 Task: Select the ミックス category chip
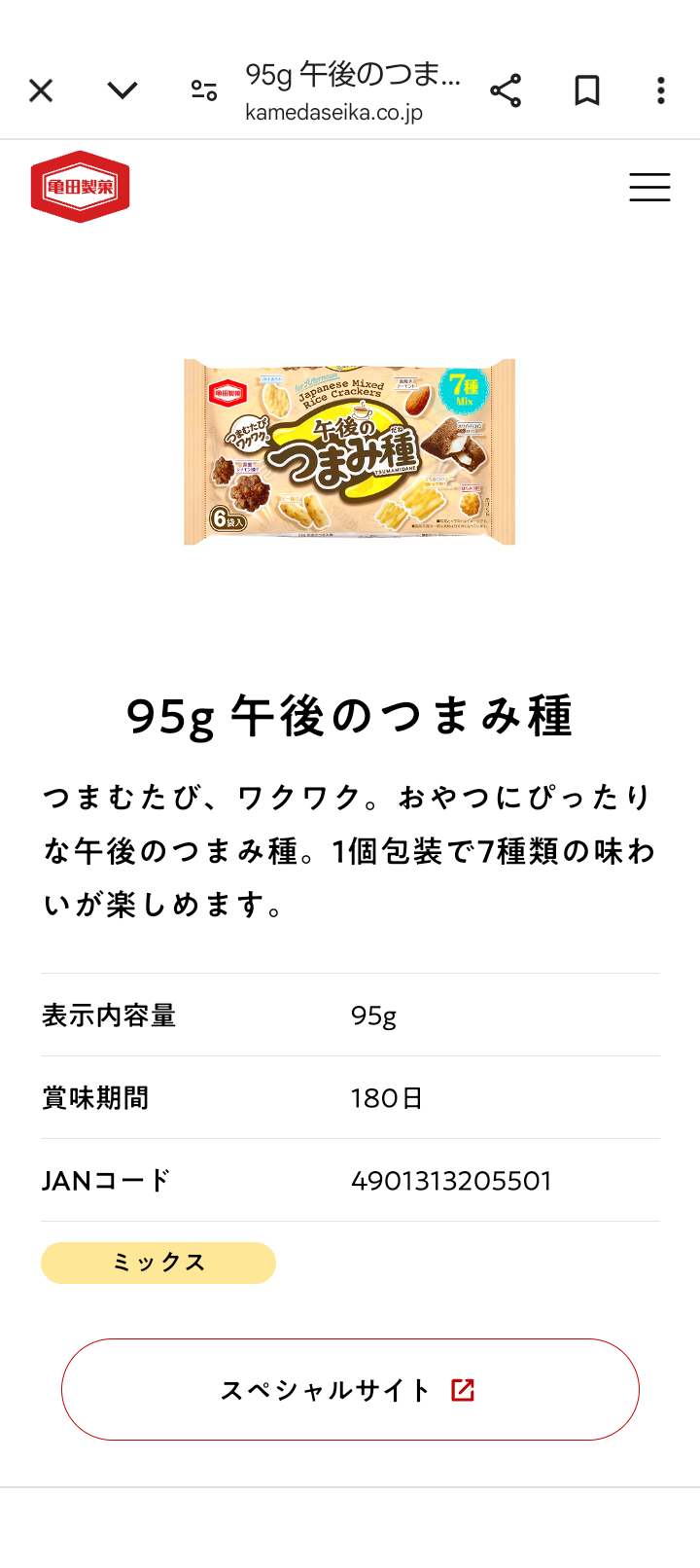158,1263
